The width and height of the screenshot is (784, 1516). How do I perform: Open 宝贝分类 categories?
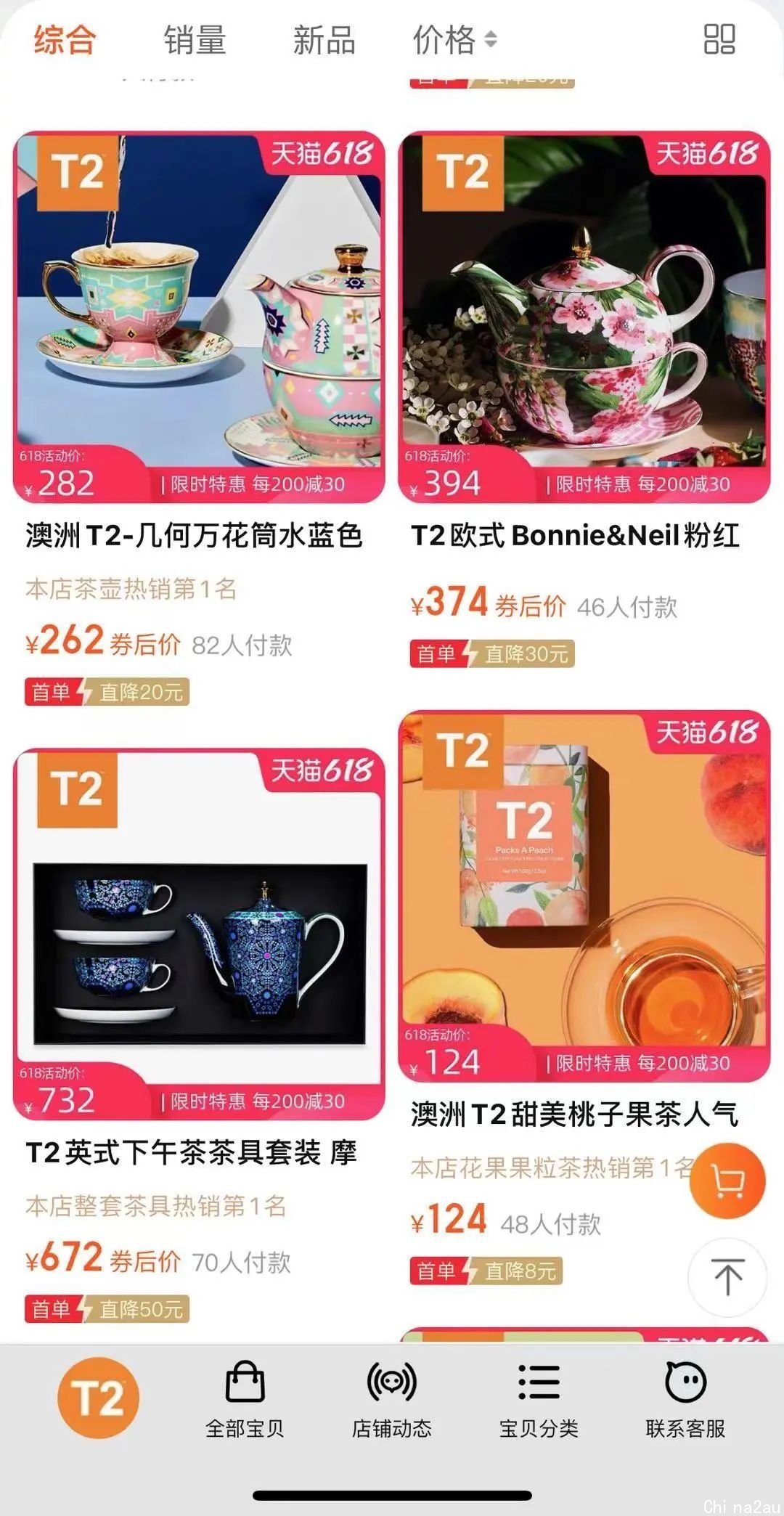(x=539, y=1399)
